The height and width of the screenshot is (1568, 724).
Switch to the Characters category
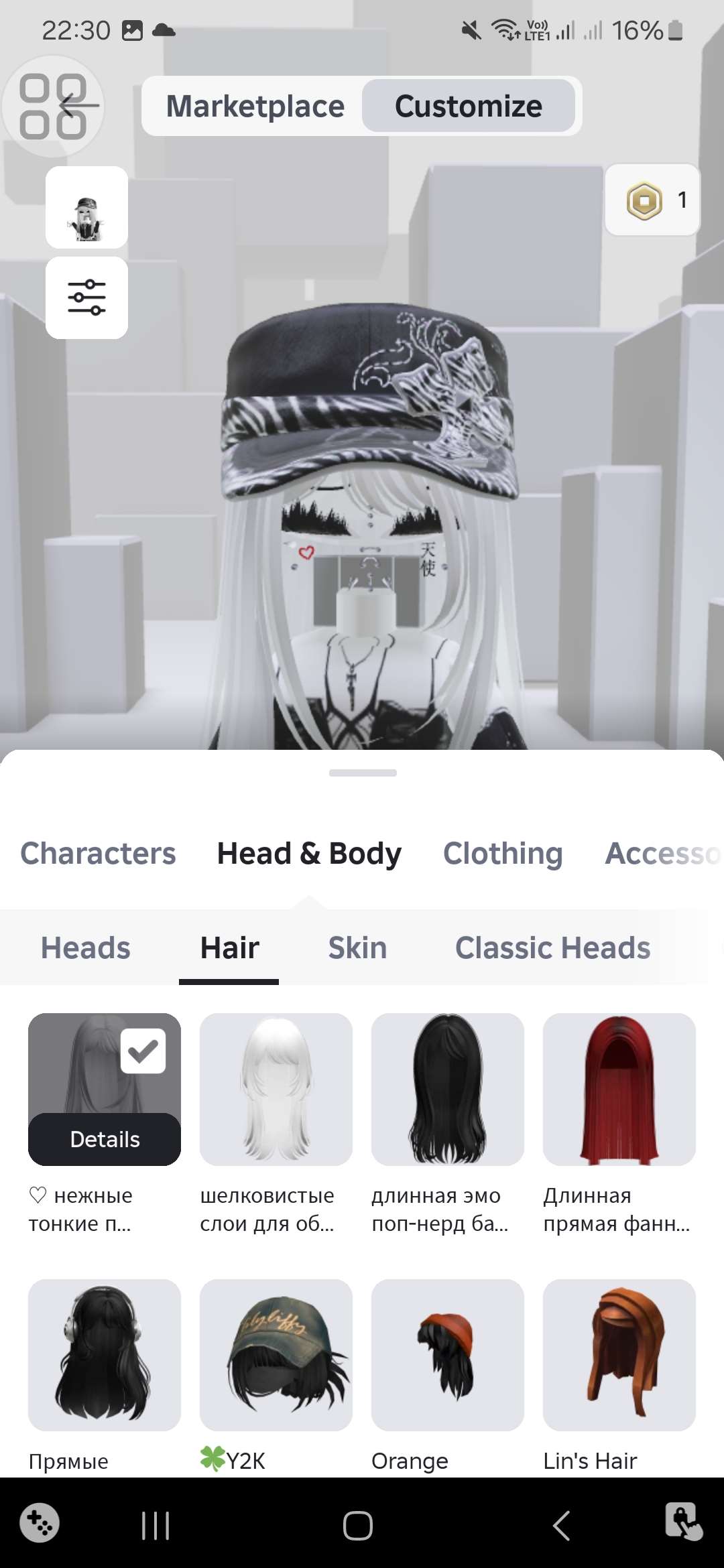[98, 854]
